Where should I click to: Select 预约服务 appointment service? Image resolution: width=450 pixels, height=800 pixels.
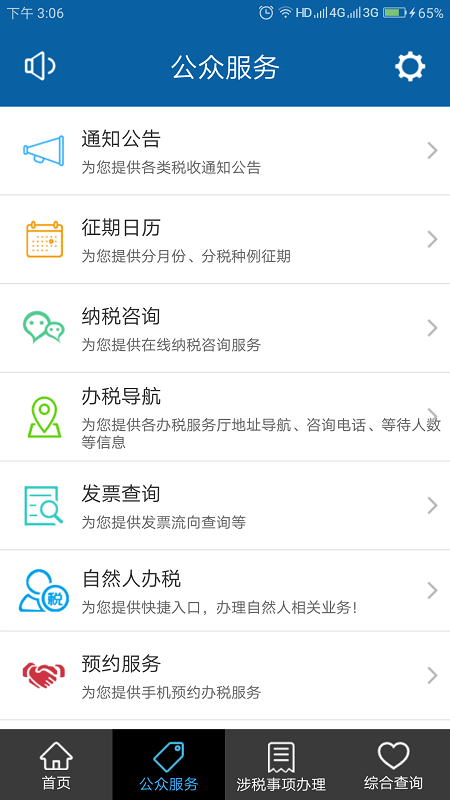[225, 676]
